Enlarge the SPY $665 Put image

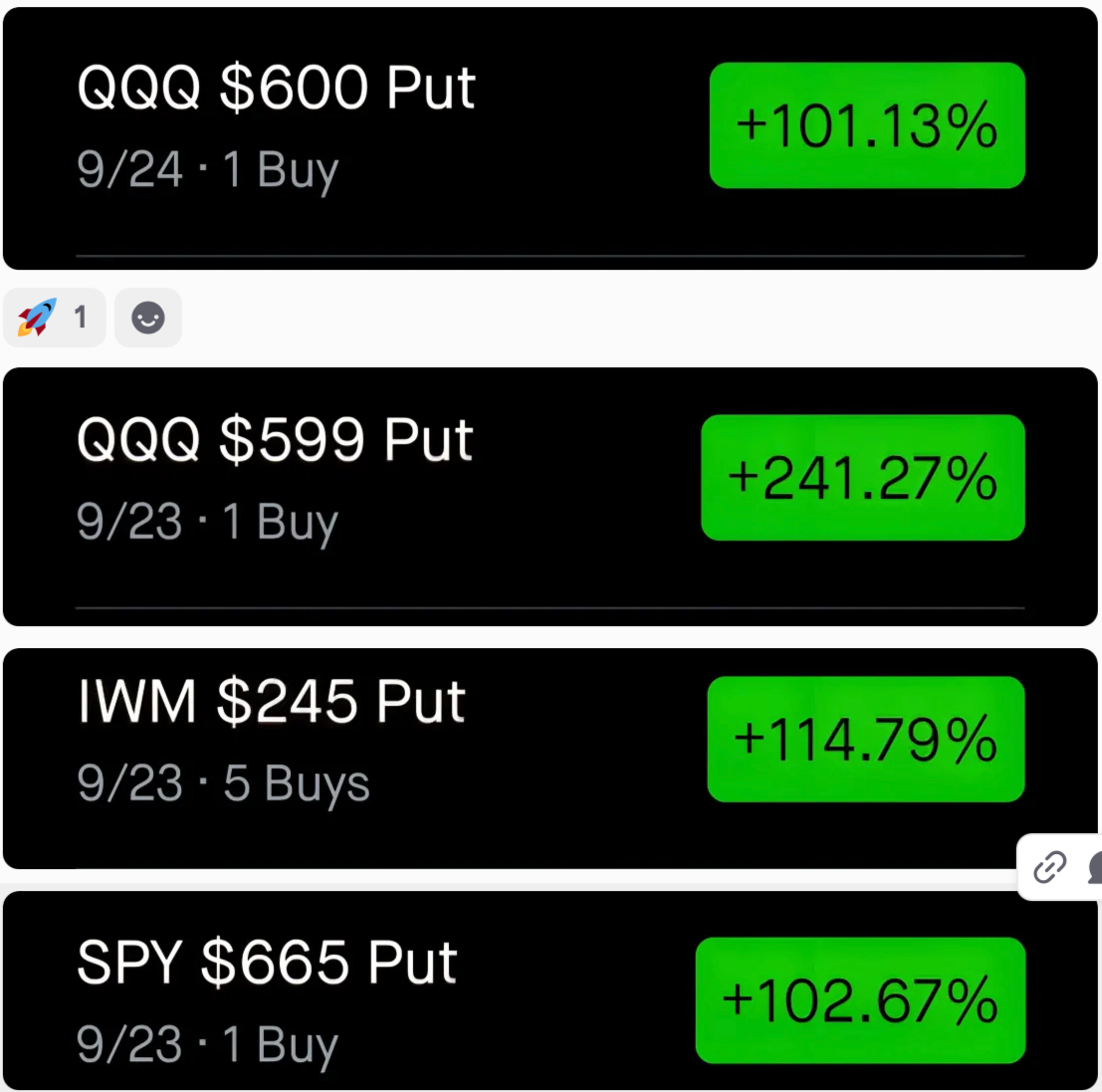550,990
